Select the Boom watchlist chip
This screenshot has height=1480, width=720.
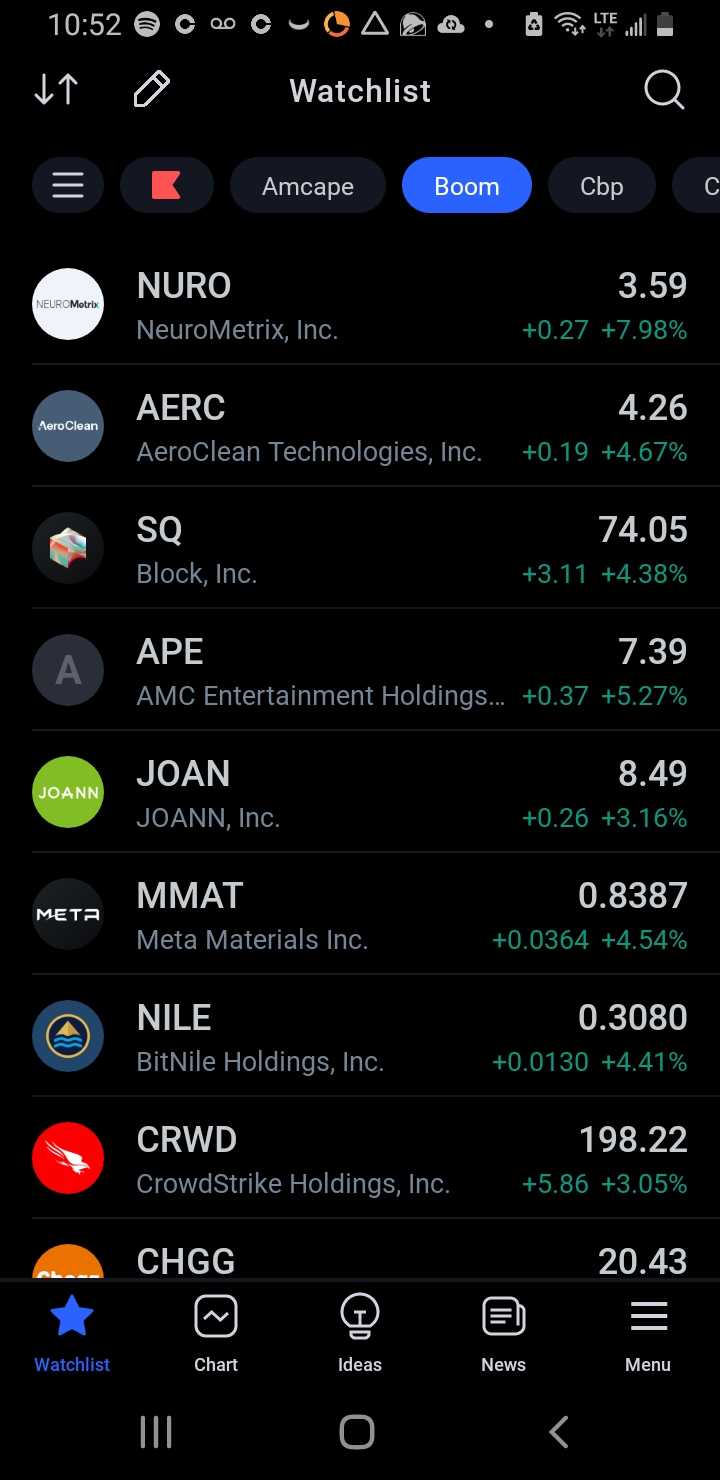(x=466, y=186)
